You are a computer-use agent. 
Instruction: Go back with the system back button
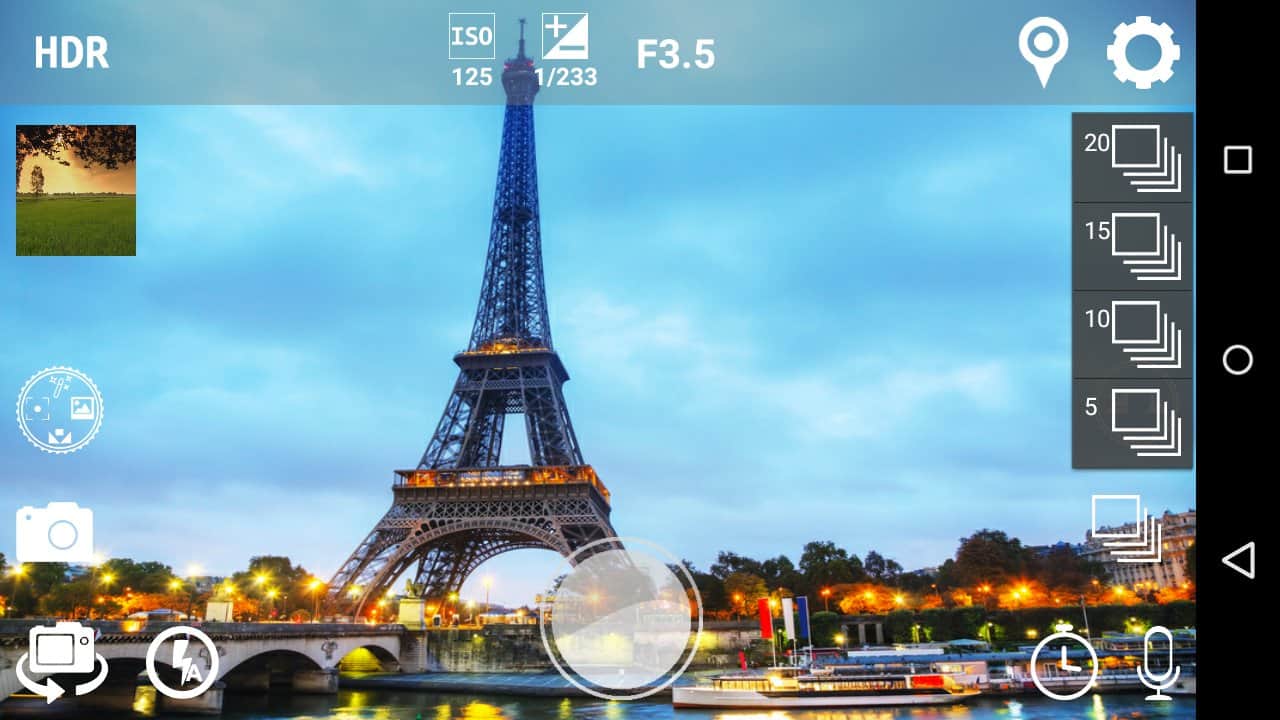[x=1238, y=560]
